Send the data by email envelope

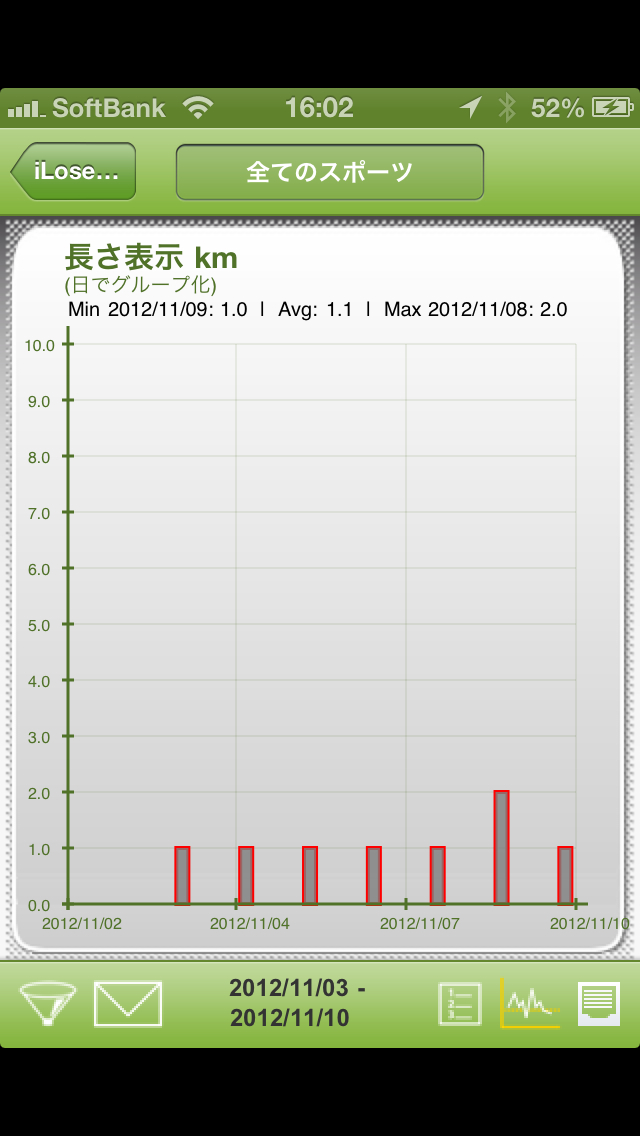click(x=128, y=1003)
